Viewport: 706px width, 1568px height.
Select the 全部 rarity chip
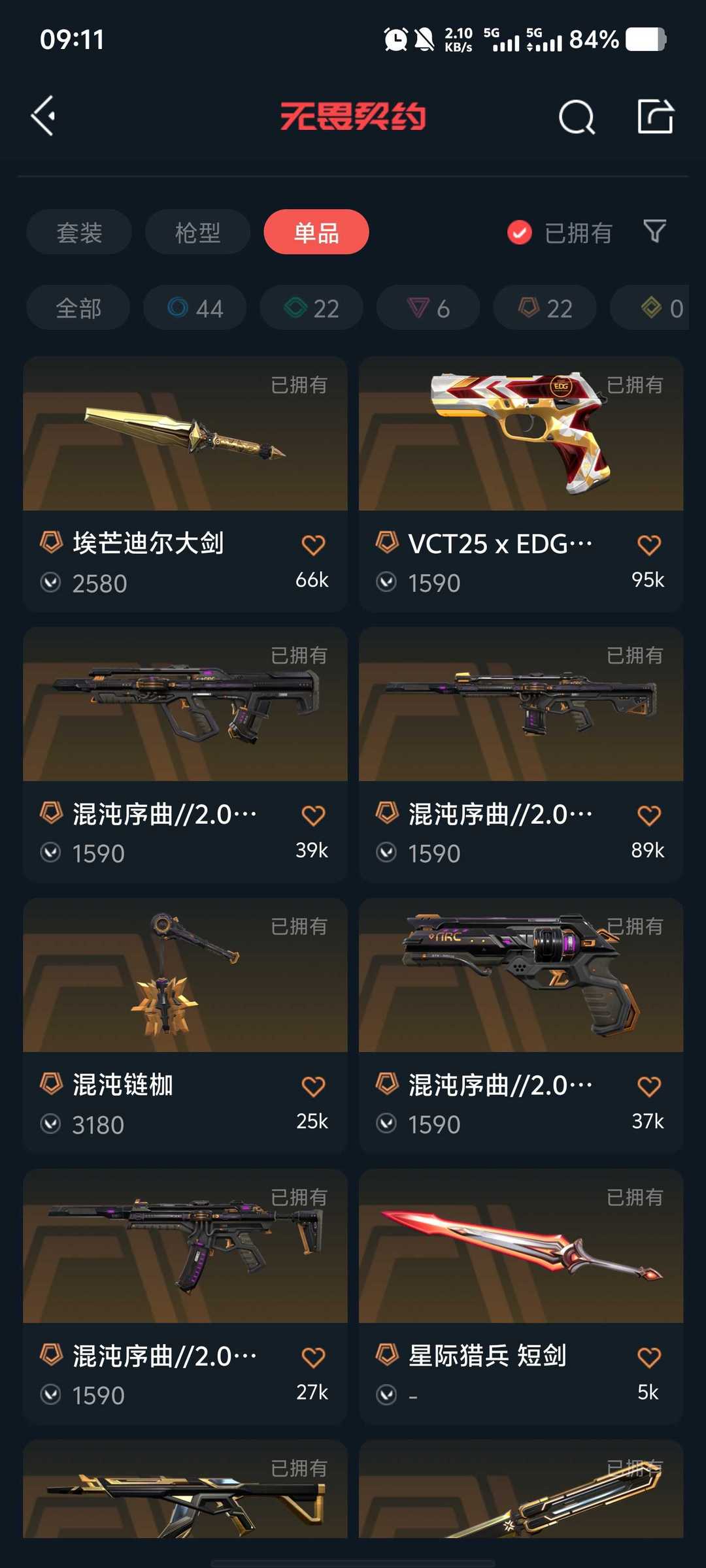[78, 308]
